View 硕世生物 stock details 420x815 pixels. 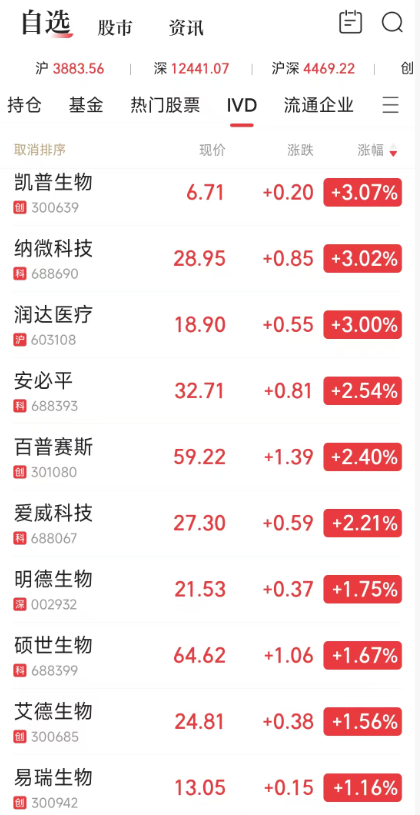pos(208,655)
